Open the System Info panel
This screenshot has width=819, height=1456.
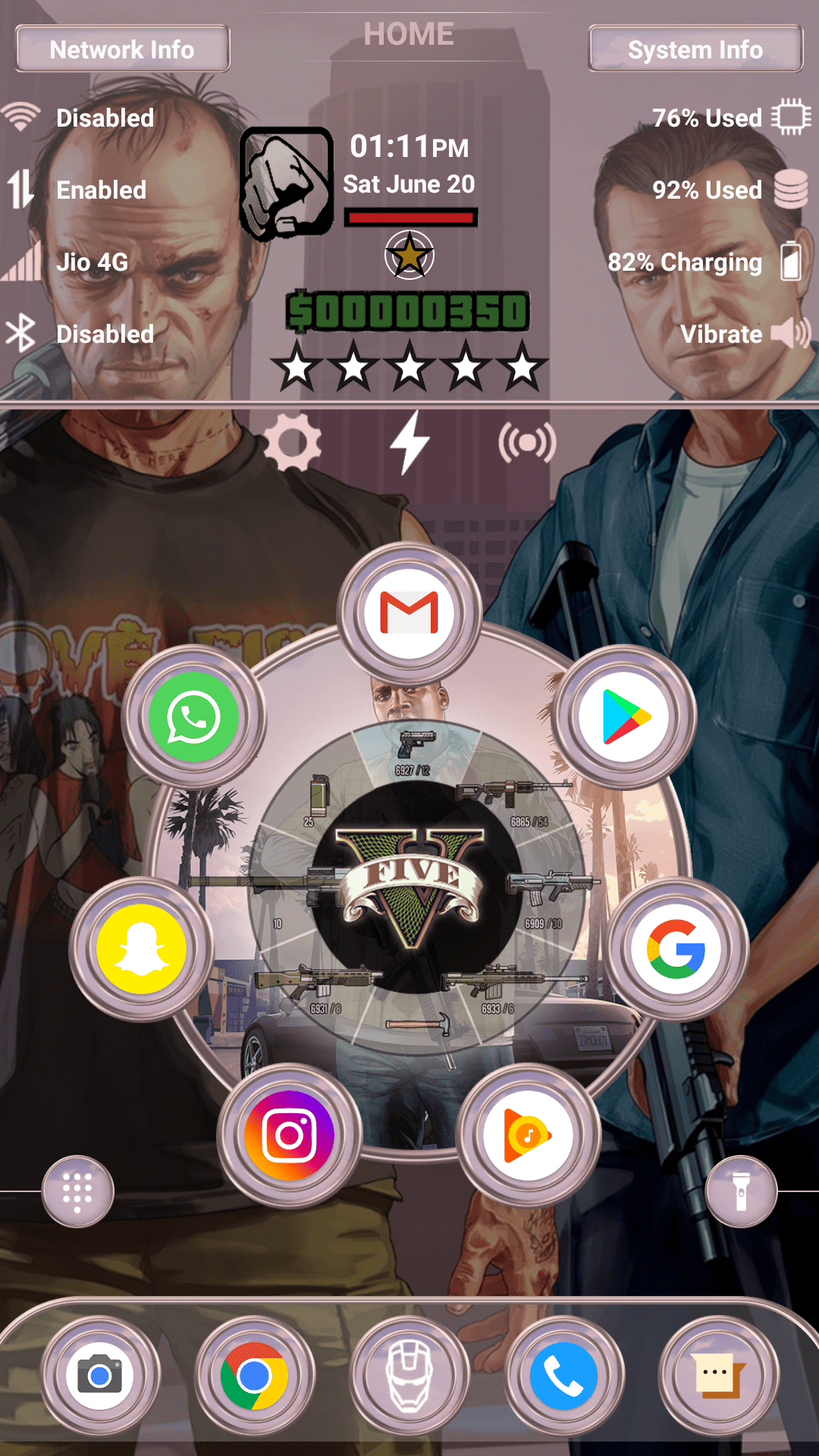coord(695,49)
